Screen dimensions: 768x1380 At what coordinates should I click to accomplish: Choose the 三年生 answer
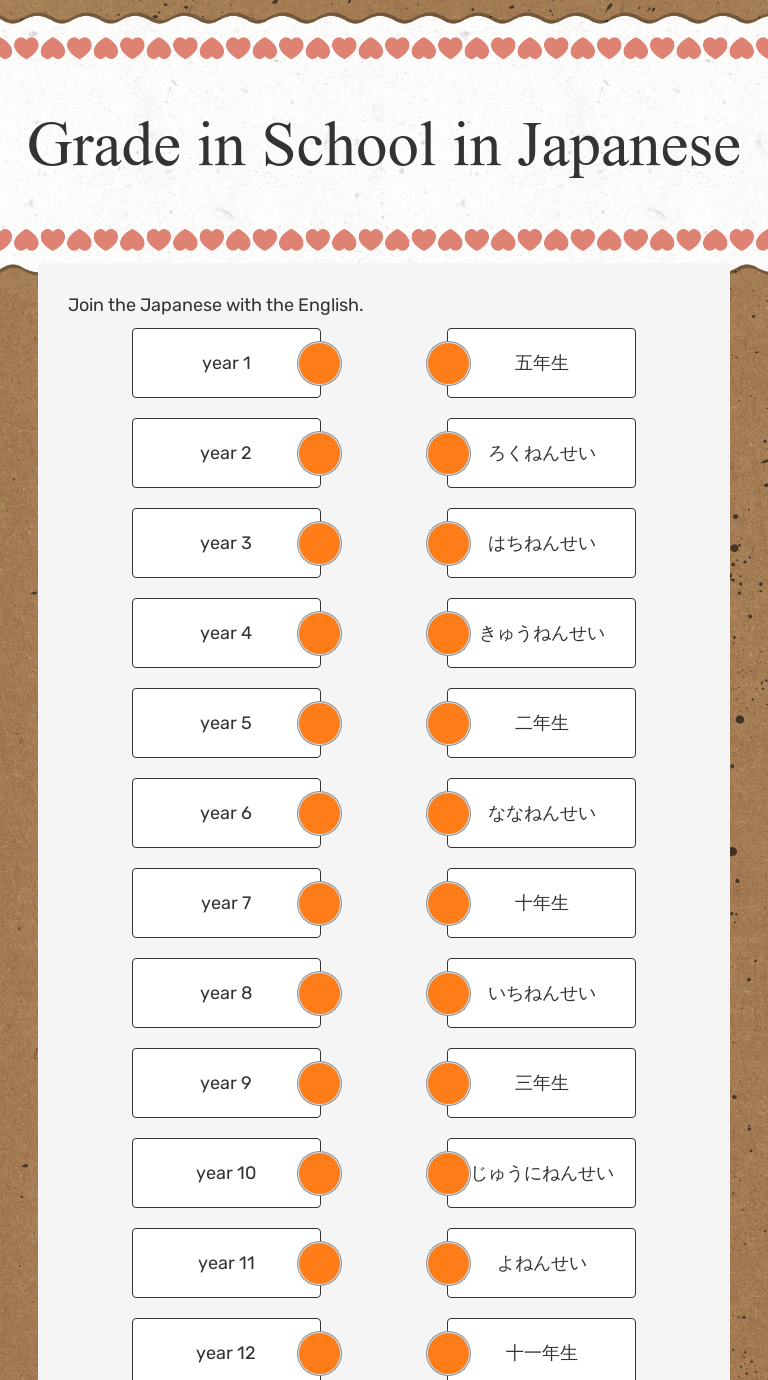pos(541,1083)
